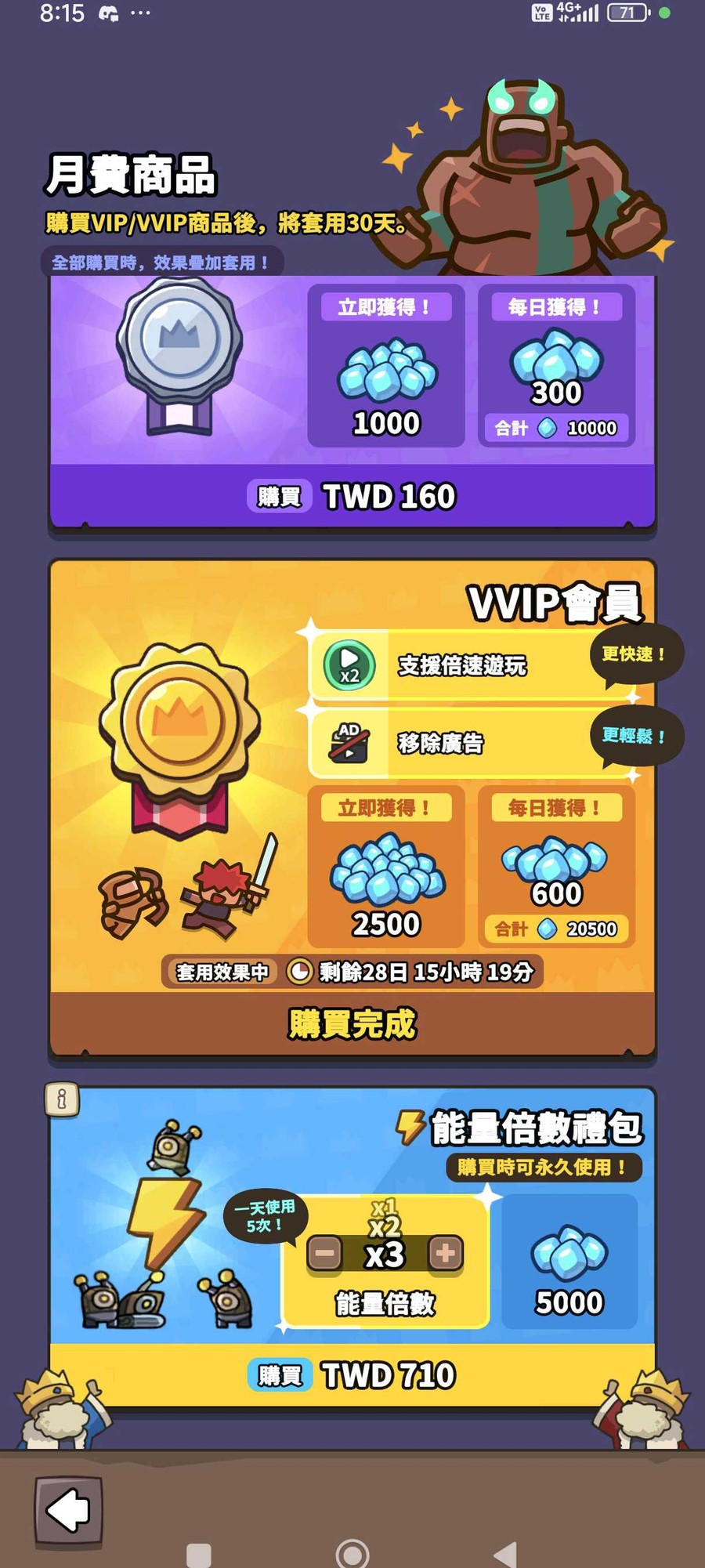Tap the system back triangle
This screenshot has width=705, height=1568.
click(x=505, y=1553)
